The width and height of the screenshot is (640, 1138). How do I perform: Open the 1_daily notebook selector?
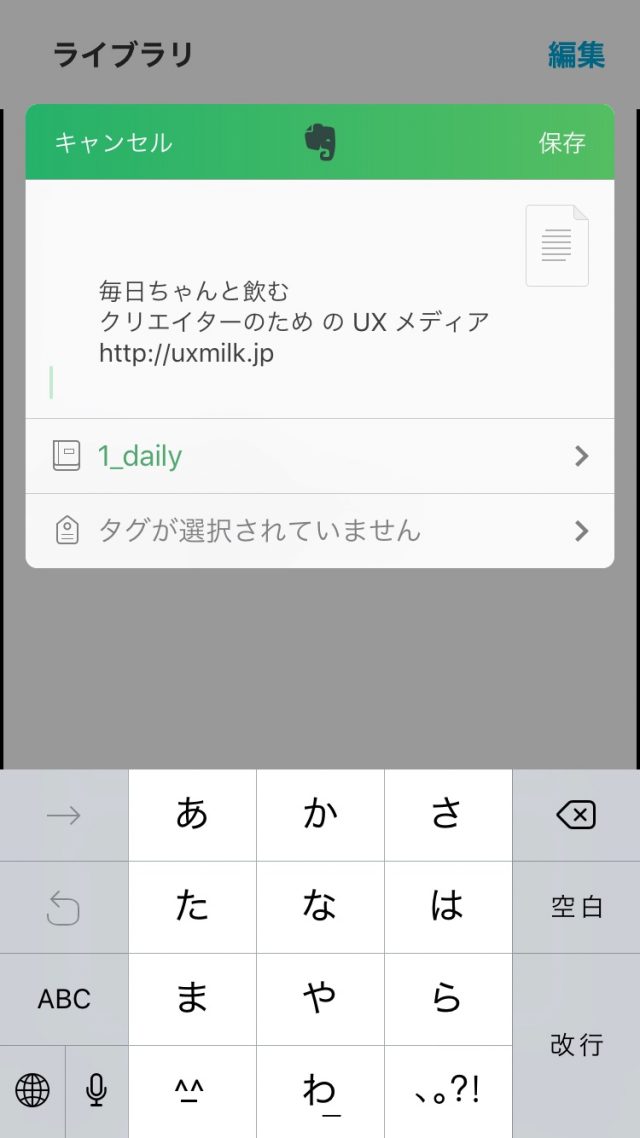(319, 456)
